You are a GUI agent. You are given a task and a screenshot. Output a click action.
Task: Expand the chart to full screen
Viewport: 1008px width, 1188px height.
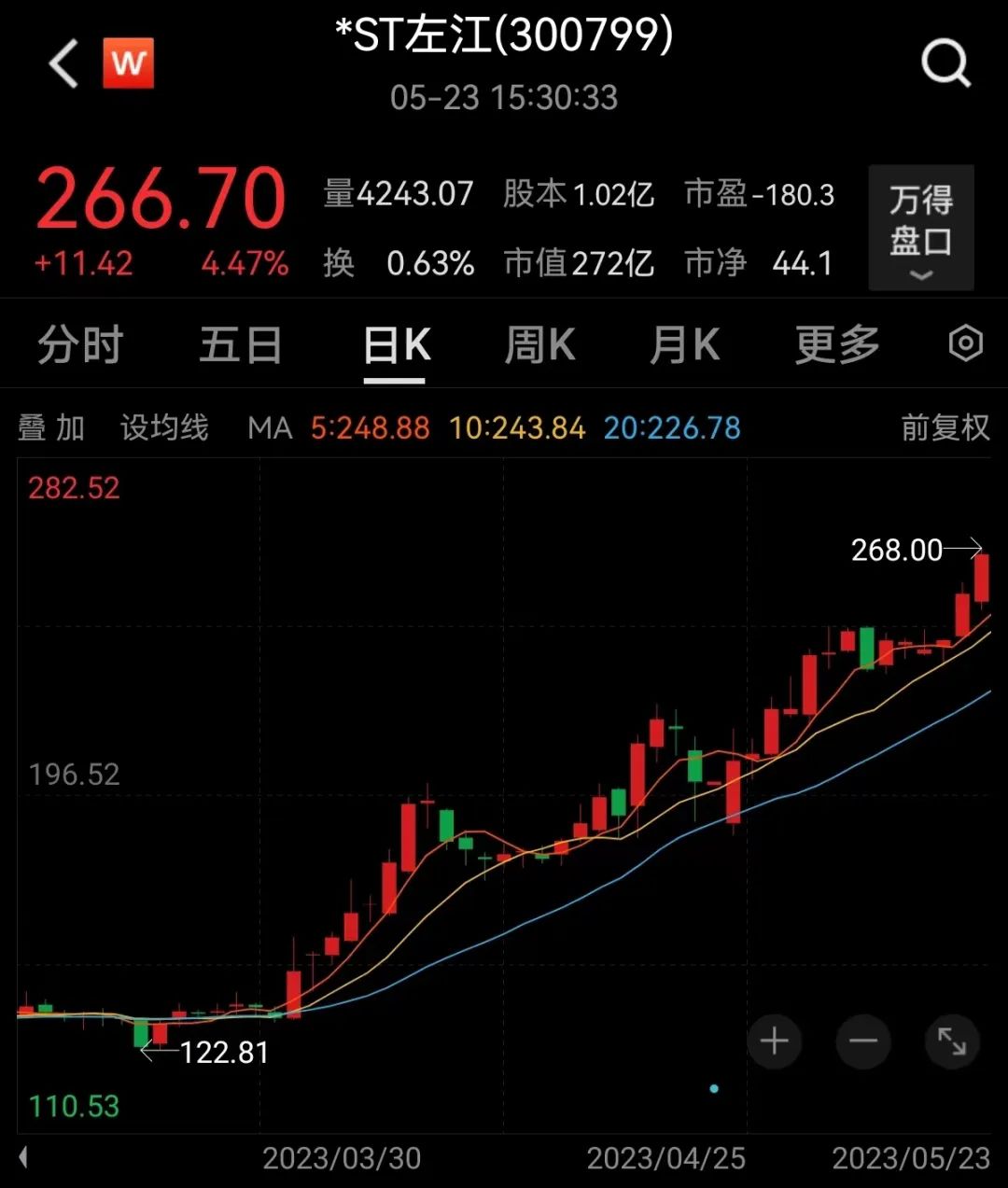point(952,1041)
